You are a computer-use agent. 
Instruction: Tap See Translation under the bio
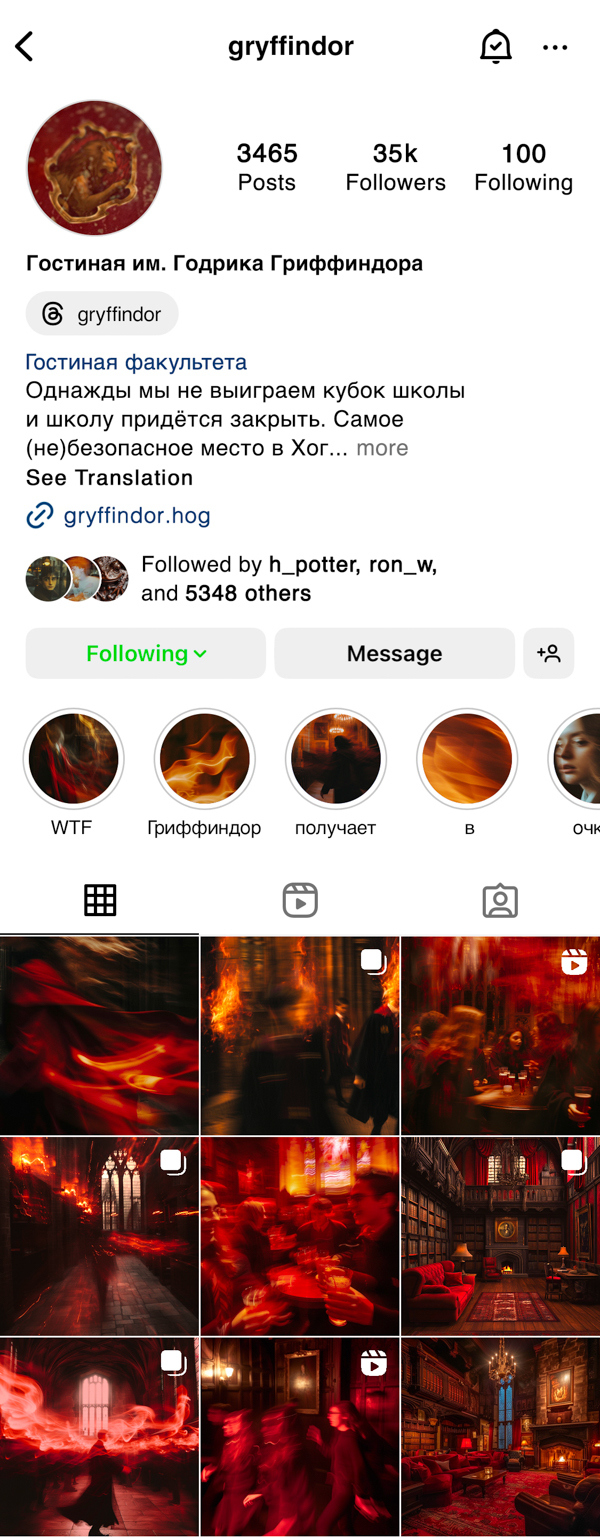coord(109,477)
